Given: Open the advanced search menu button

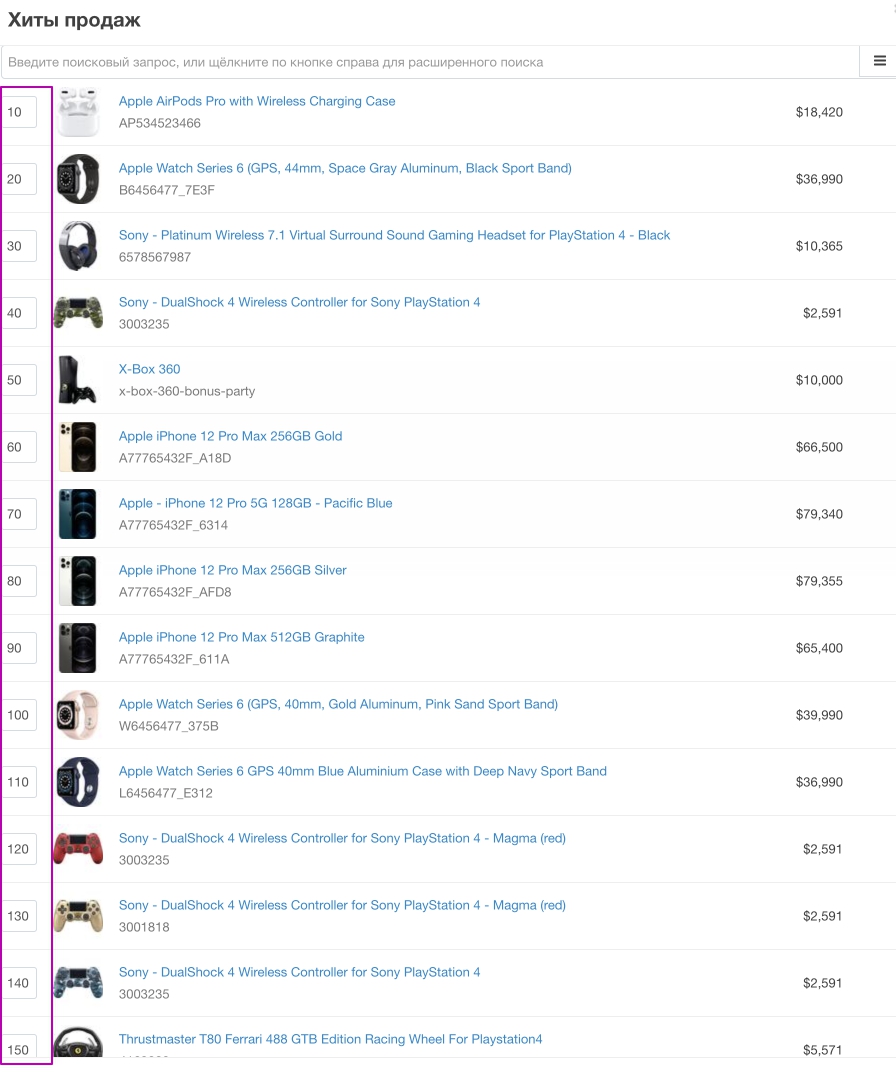Looking at the screenshot, I should coord(879,61).
